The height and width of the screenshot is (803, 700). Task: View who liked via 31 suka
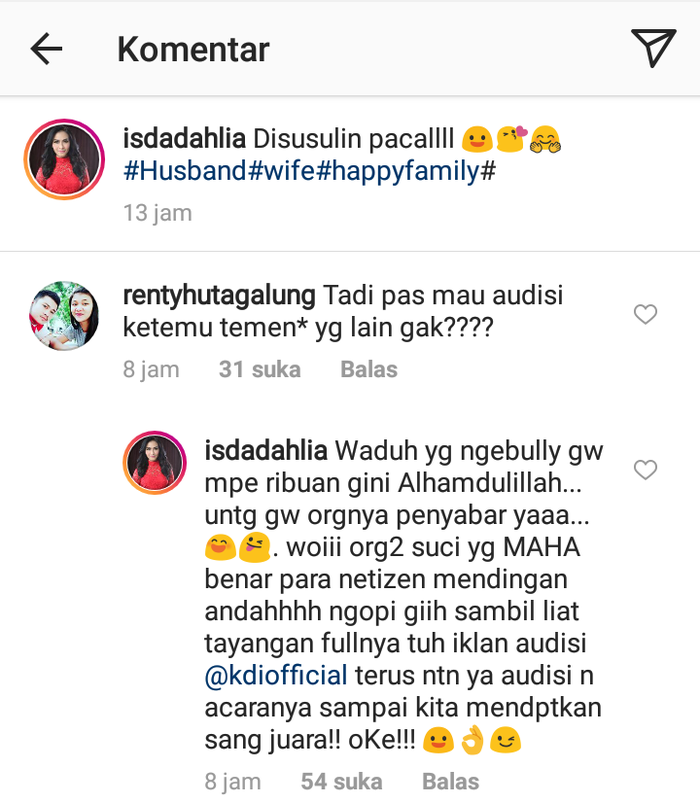click(x=259, y=369)
